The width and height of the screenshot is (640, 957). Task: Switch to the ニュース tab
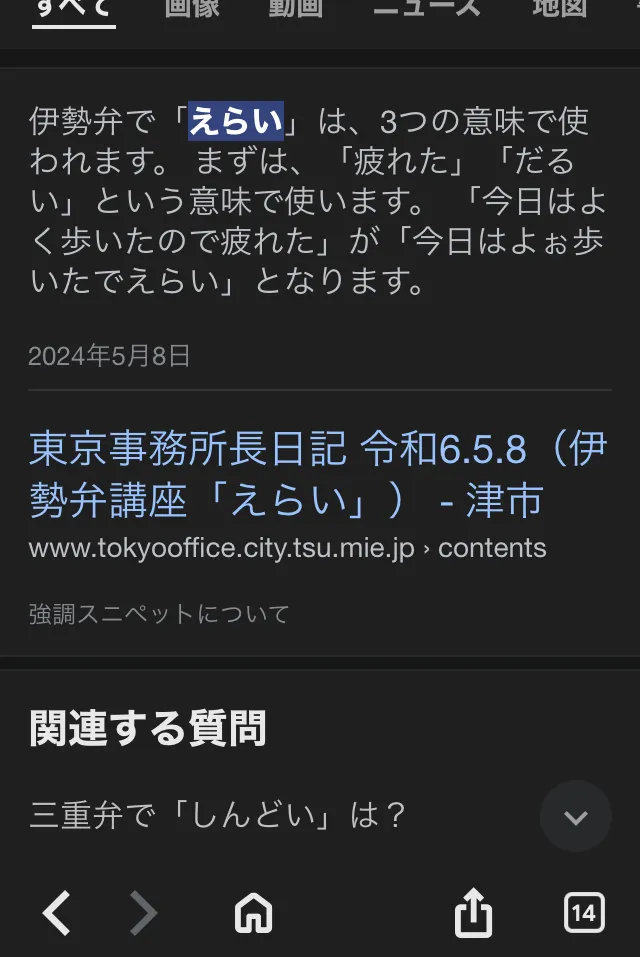[427, 8]
